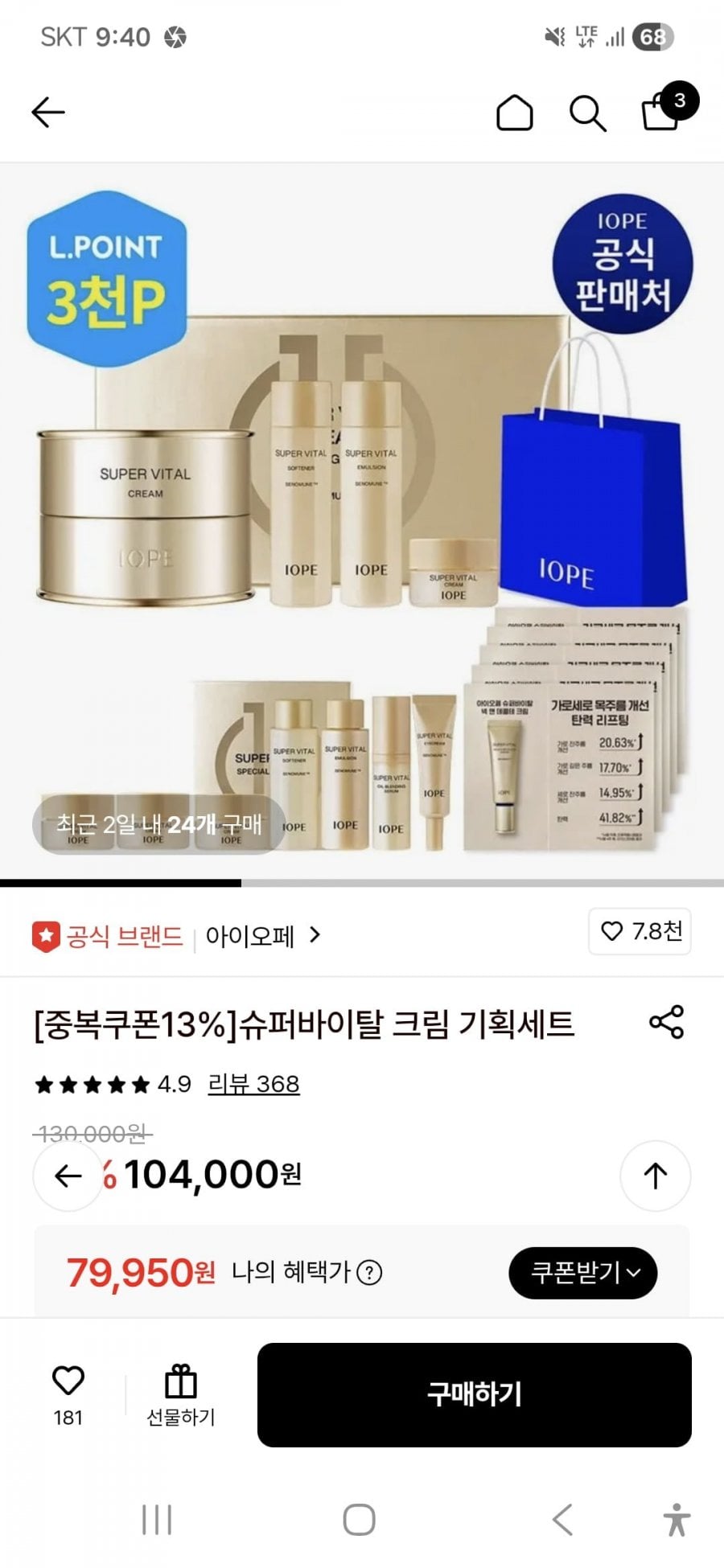The width and height of the screenshot is (724, 1568).
Task: Add product to wishlist with heart 181
Action: (x=68, y=1395)
